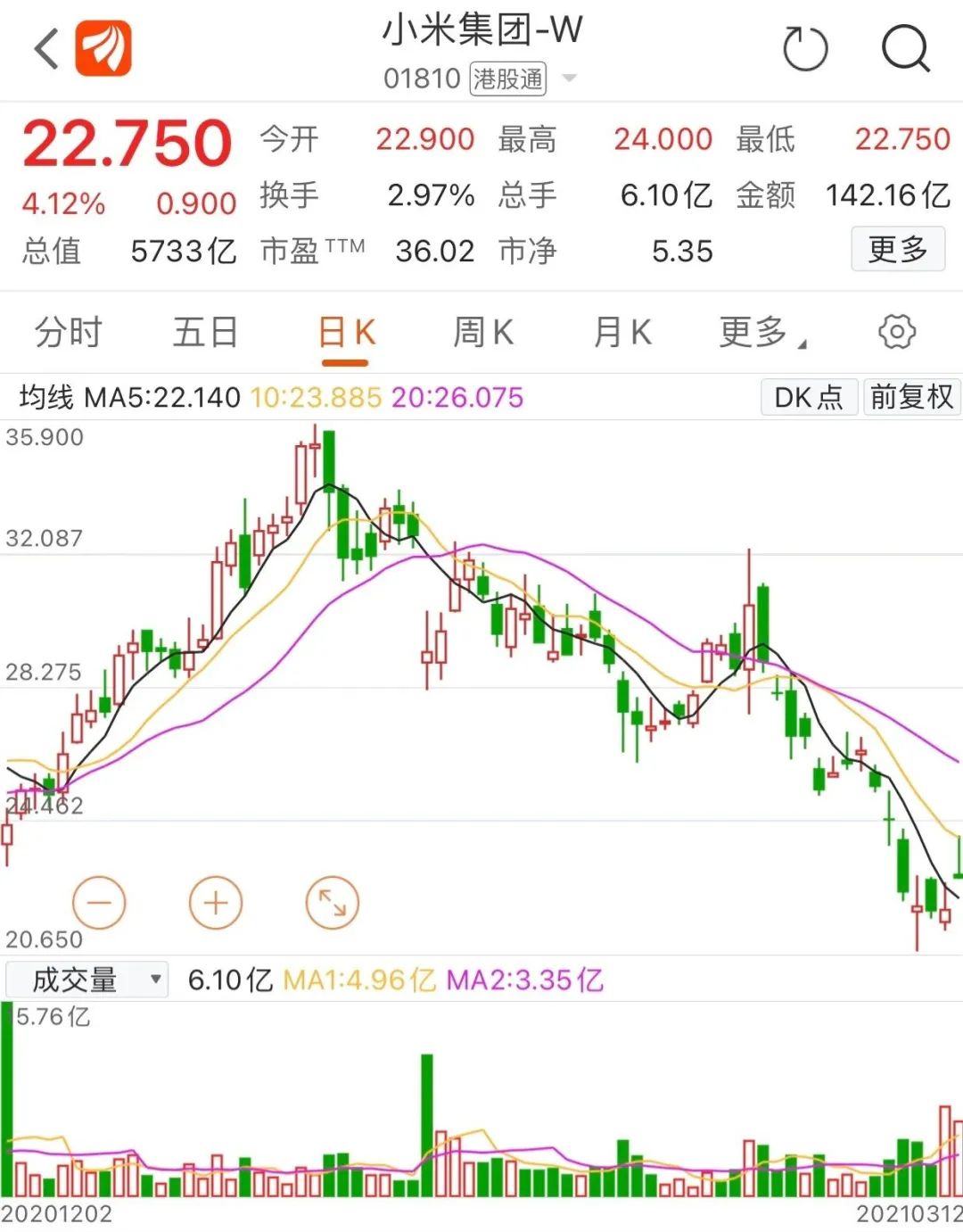
Task: Tap 更多 to view more quote details
Action: point(898,250)
